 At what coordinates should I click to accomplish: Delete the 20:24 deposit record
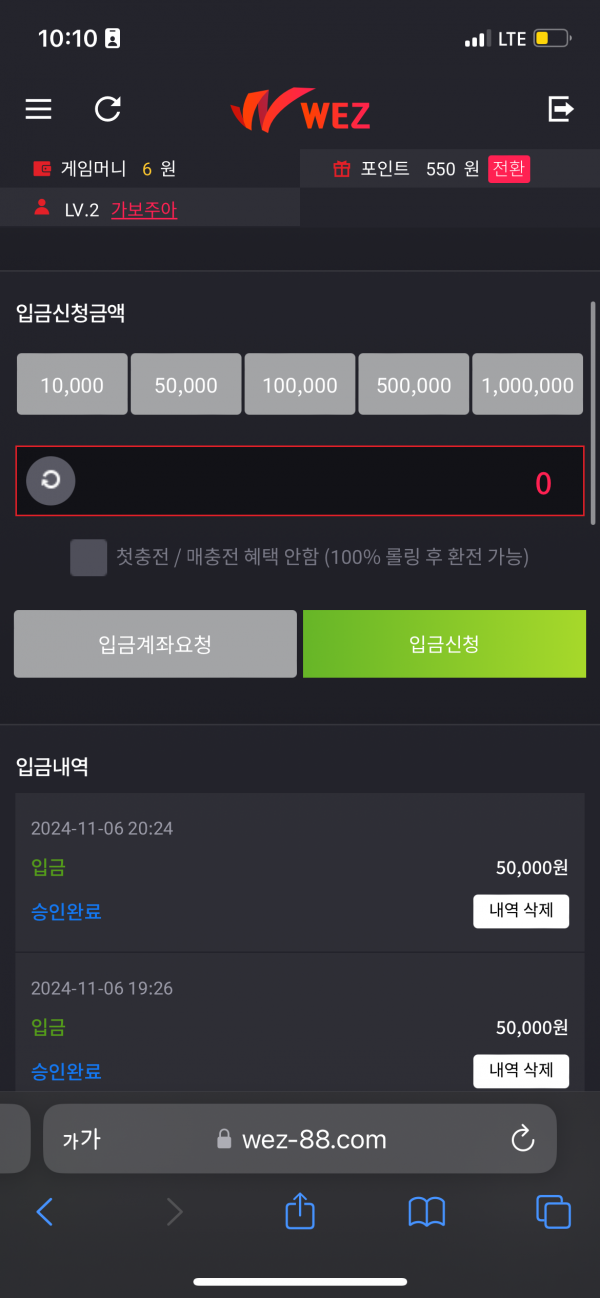tap(520, 911)
